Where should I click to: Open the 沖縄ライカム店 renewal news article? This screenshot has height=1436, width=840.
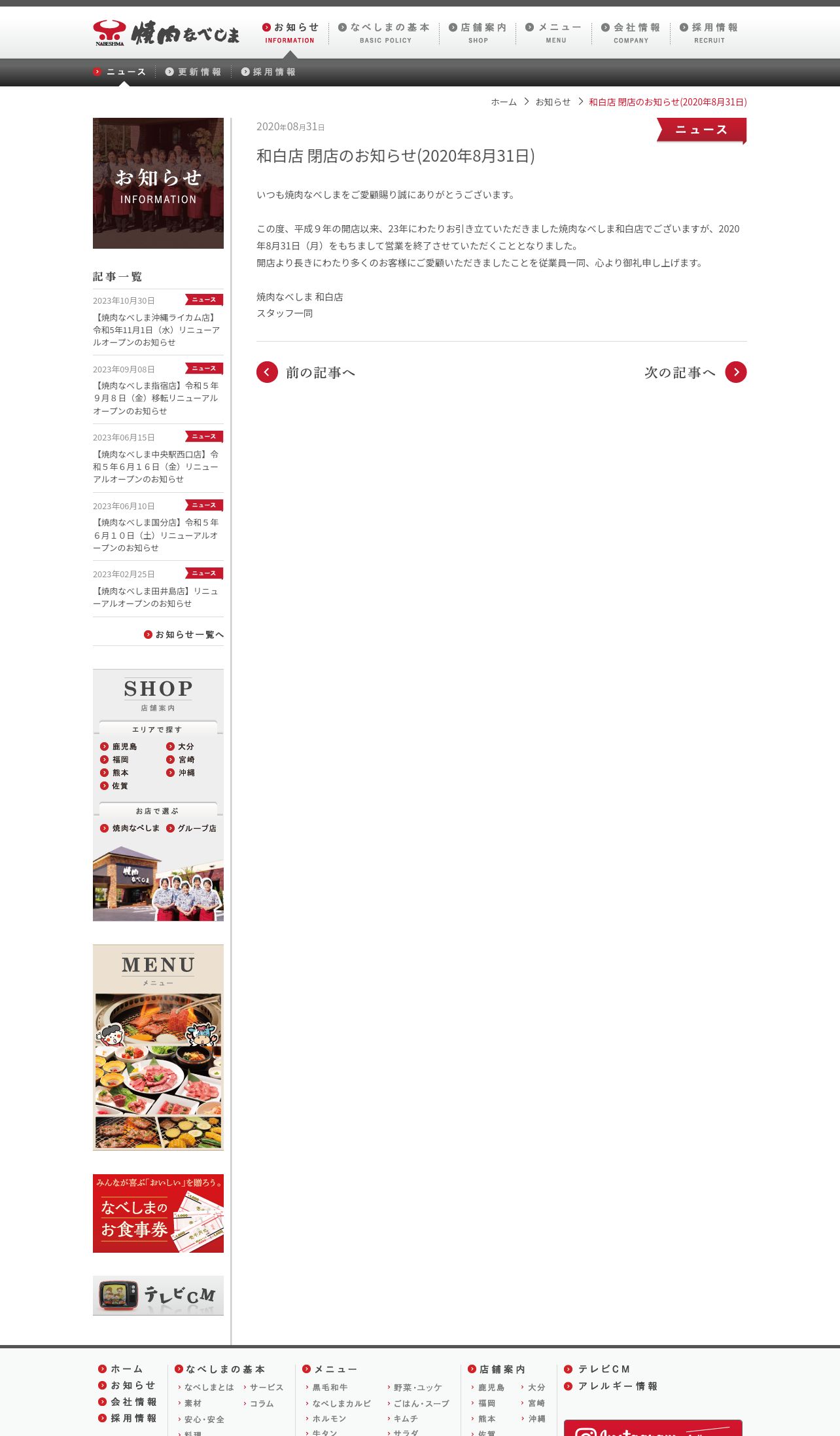coord(158,330)
